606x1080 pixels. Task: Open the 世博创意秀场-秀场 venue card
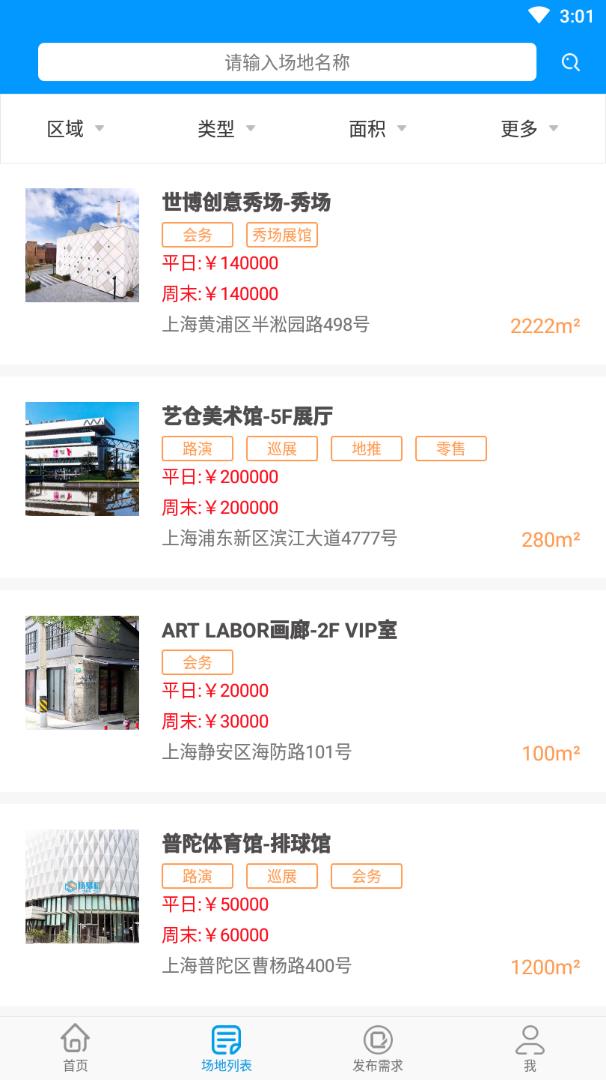tap(303, 264)
